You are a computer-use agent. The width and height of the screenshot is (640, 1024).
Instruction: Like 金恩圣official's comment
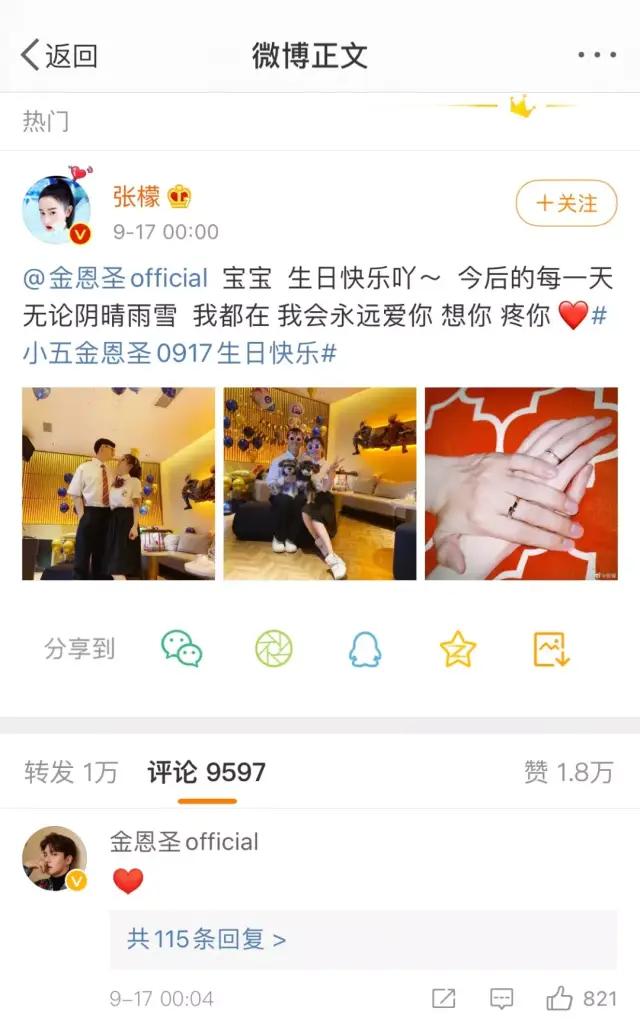click(581, 998)
